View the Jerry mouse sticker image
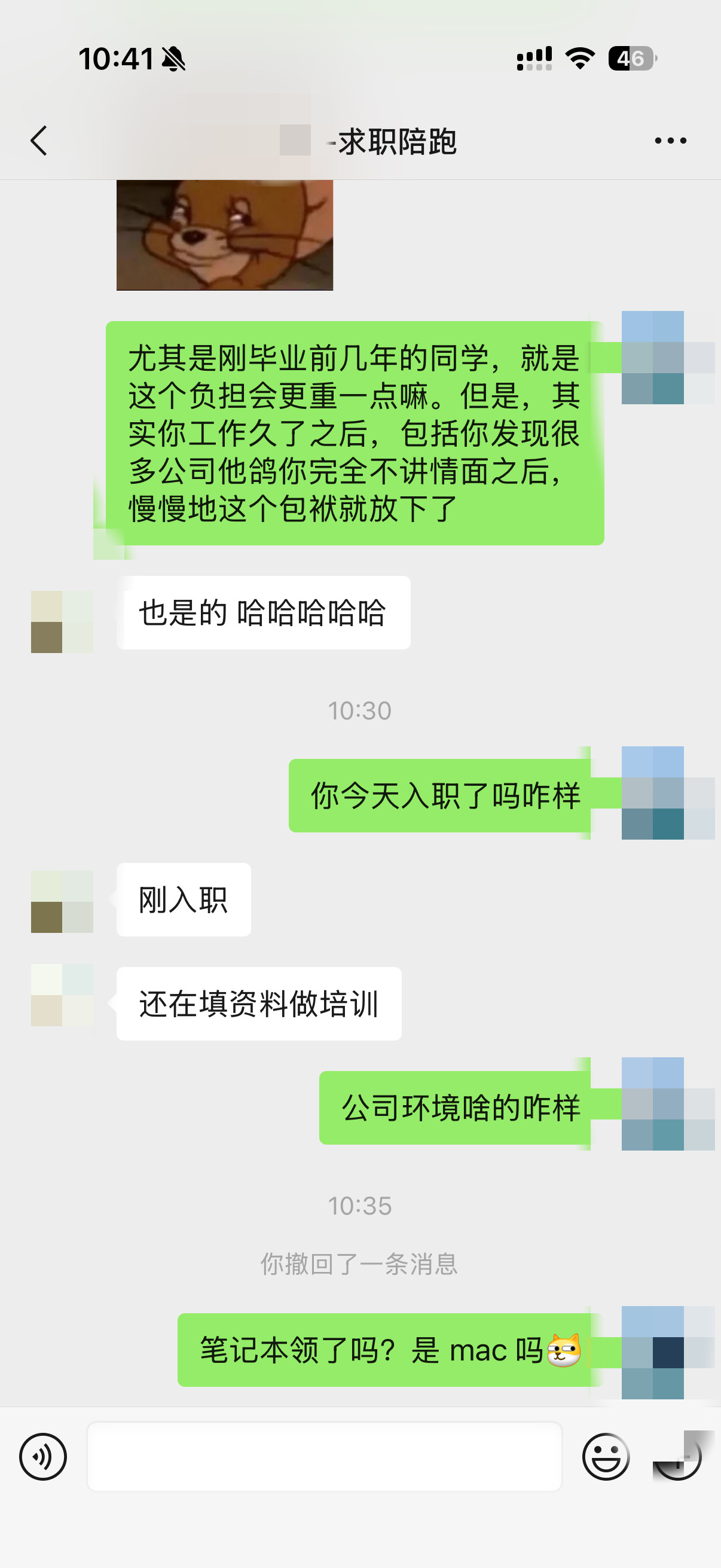This screenshot has height=1568, width=721. [x=225, y=235]
